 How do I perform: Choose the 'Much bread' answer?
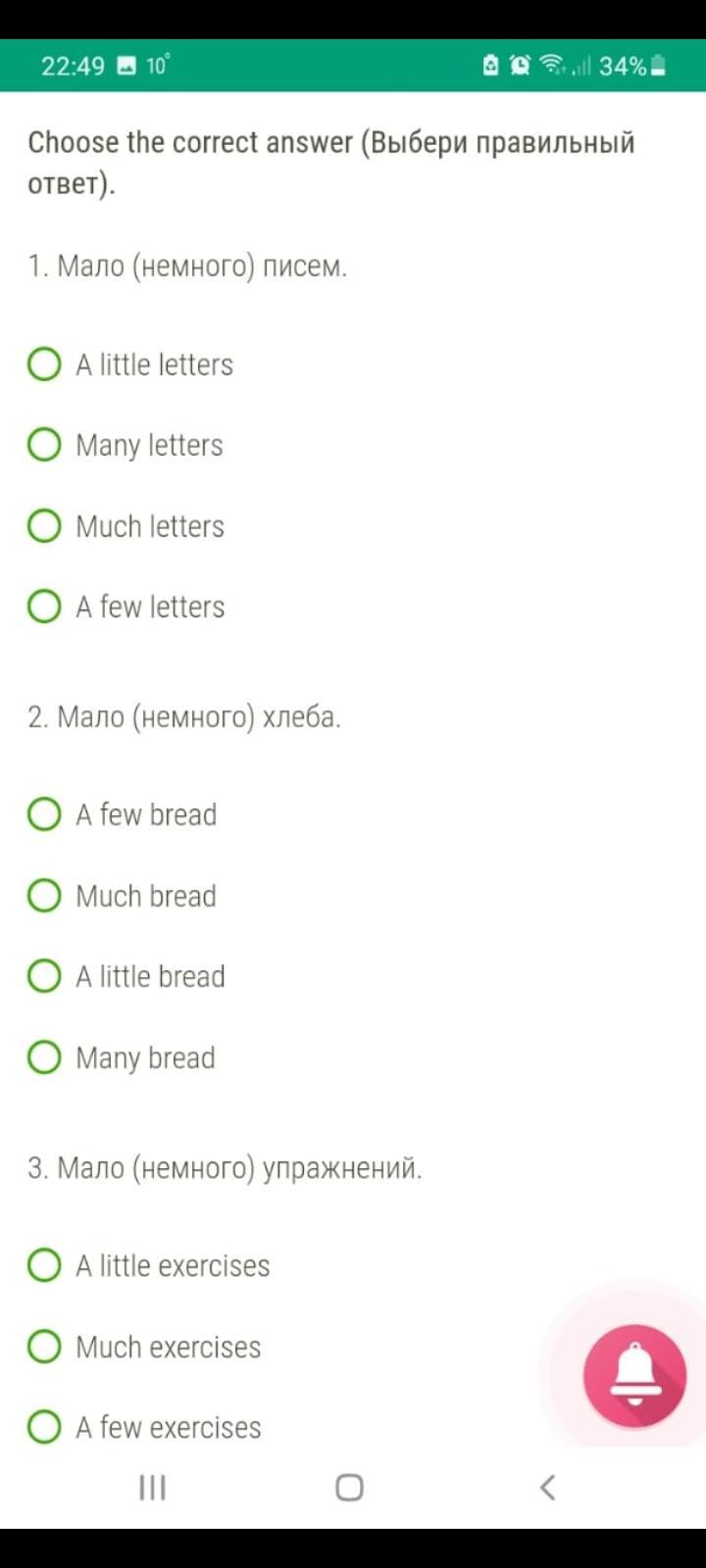tap(44, 896)
